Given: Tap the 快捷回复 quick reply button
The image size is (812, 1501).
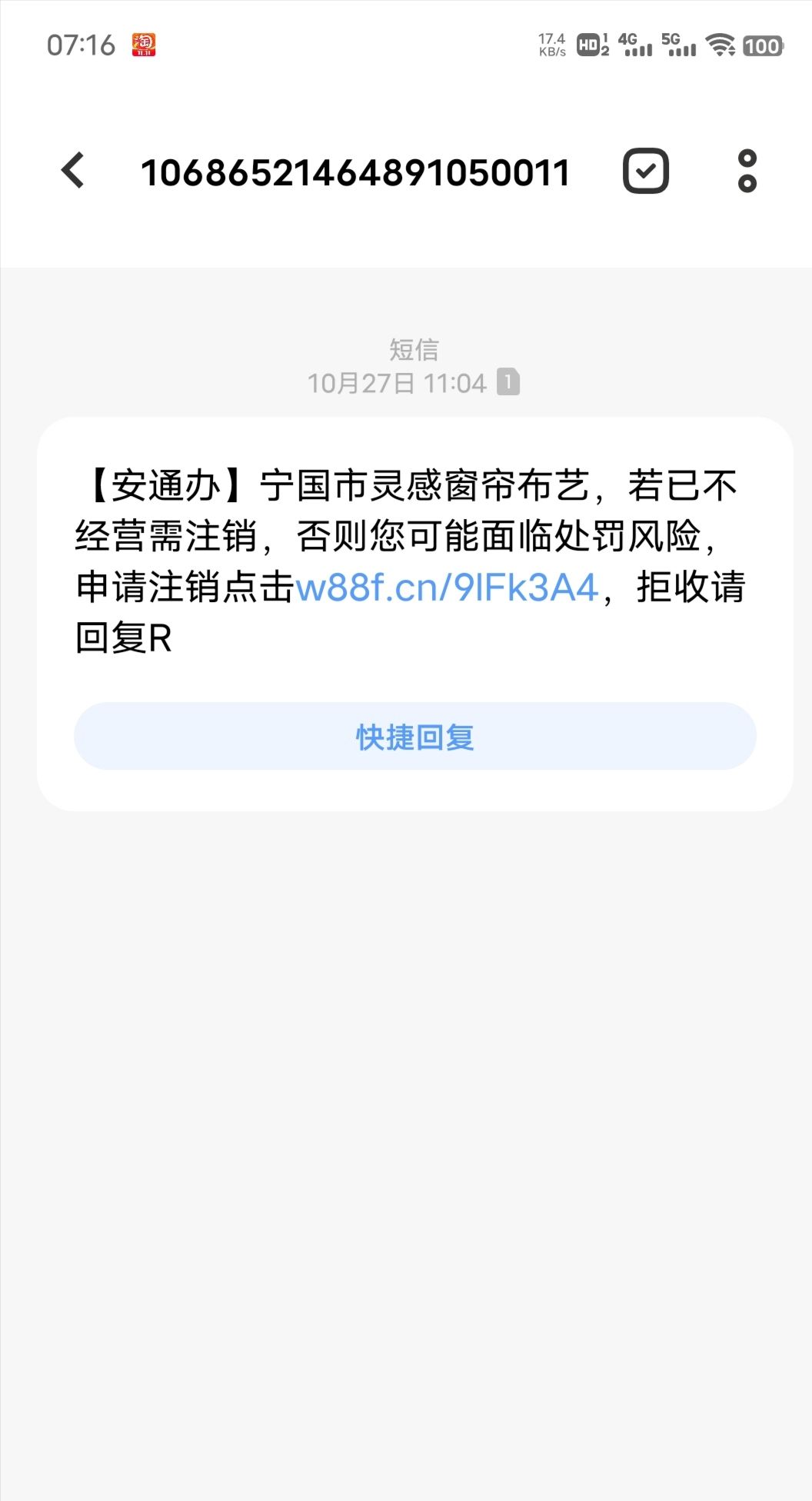Looking at the screenshot, I should coord(415,737).
